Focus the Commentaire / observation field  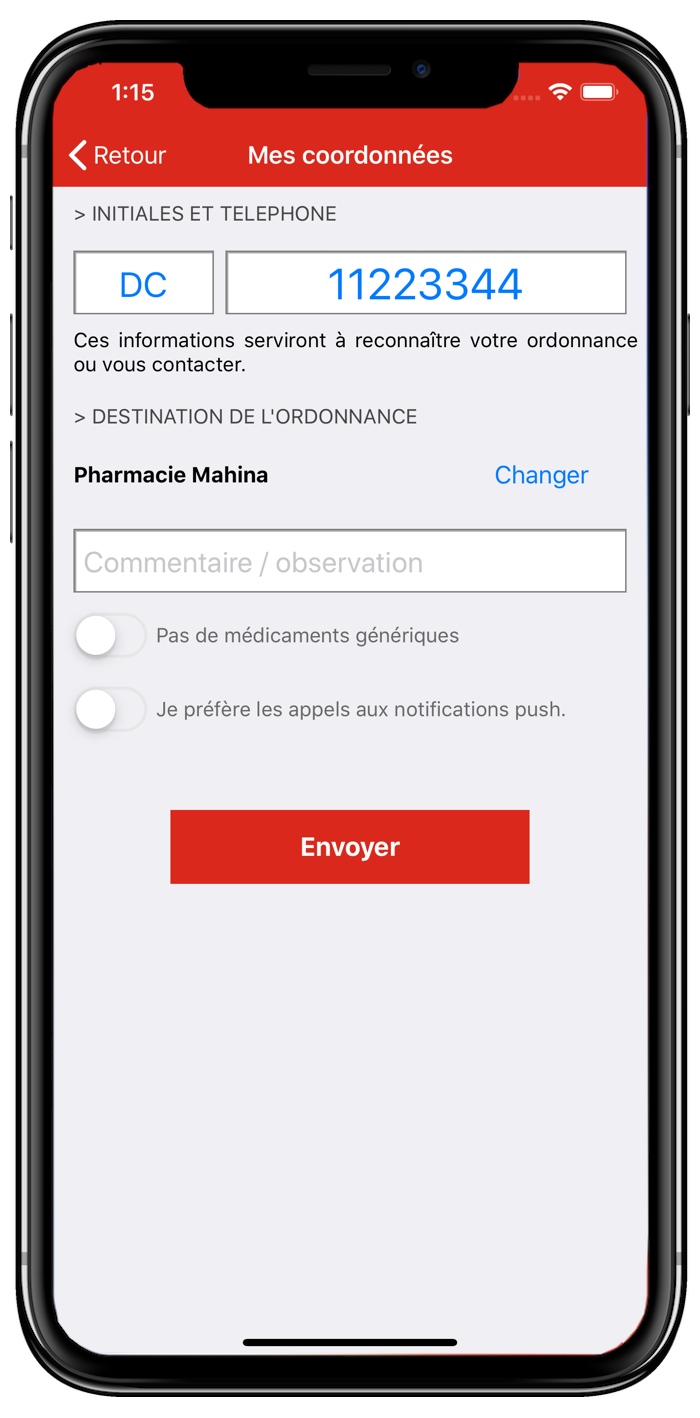pyautogui.click(x=350, y=562)
